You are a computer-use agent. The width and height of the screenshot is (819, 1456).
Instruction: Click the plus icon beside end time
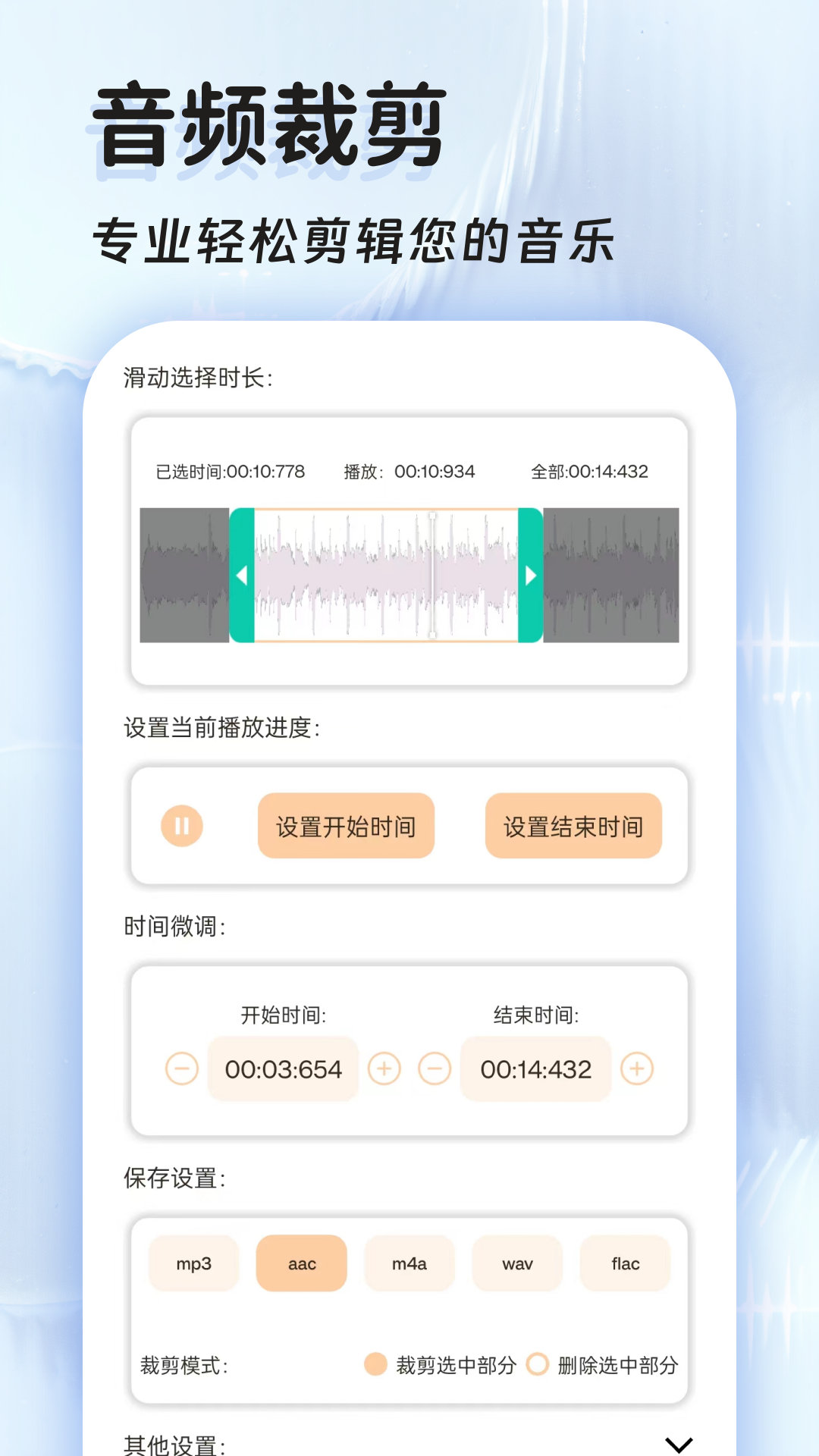click(636, 1069)
